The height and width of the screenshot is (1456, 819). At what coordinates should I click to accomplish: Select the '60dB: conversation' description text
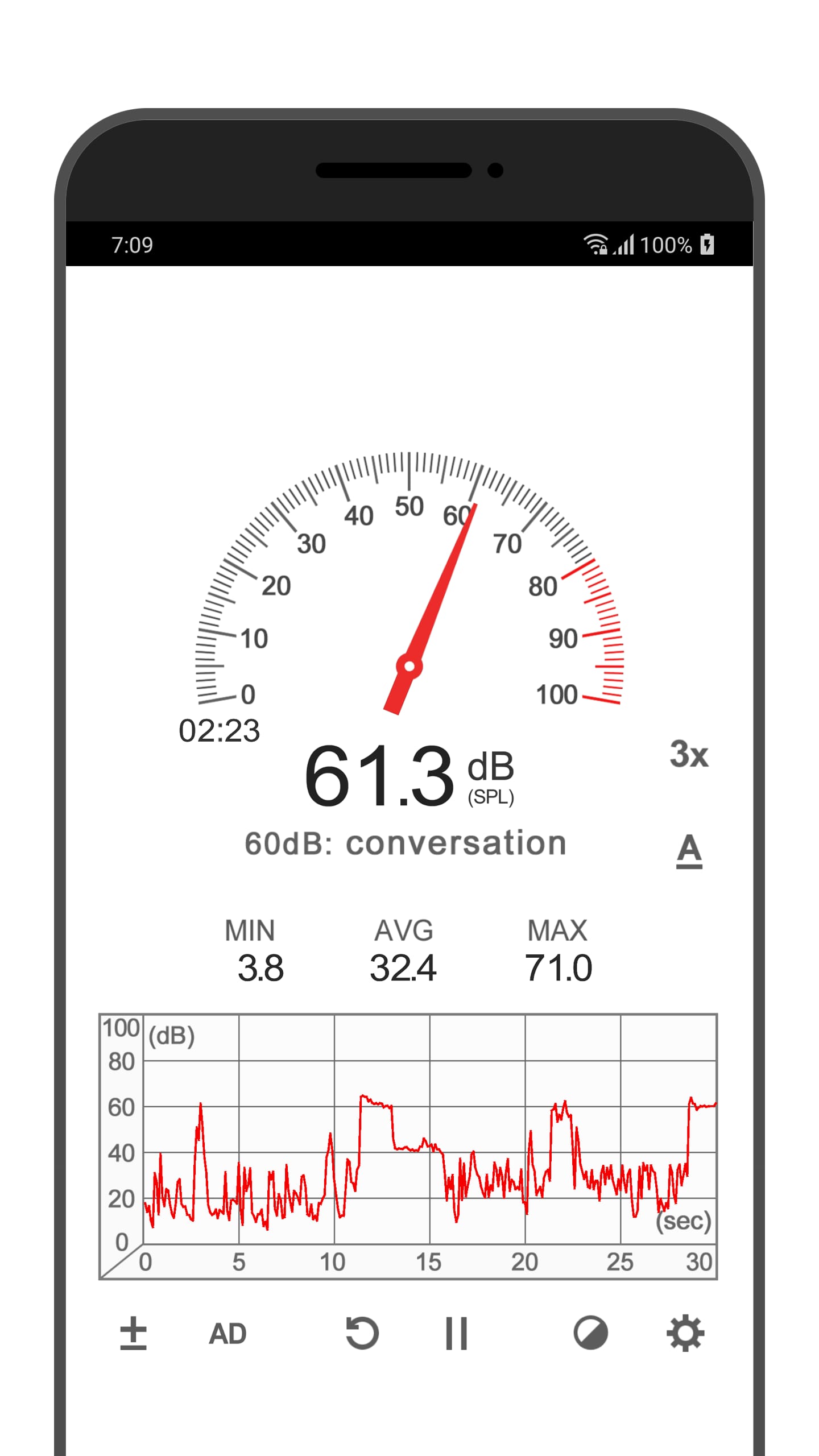pyautogui.click(x=404, y=843)
